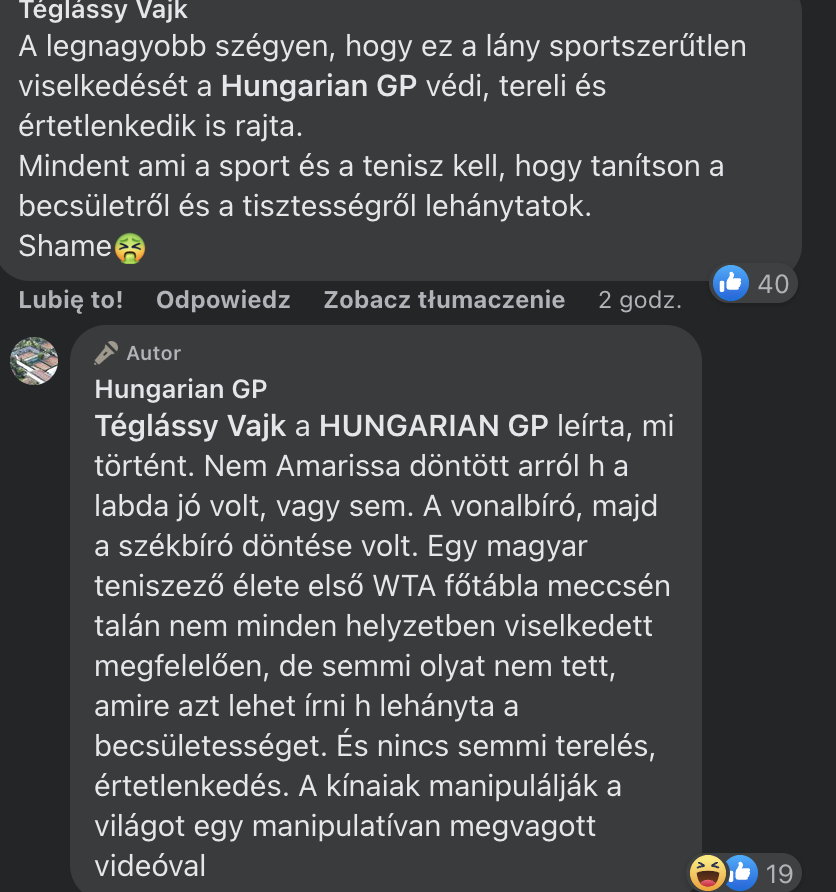Viewport: 836px width, 892px height.
Task: Tap Zobacz tłumaczenie to translate the comment
Action: click(444, 299)
